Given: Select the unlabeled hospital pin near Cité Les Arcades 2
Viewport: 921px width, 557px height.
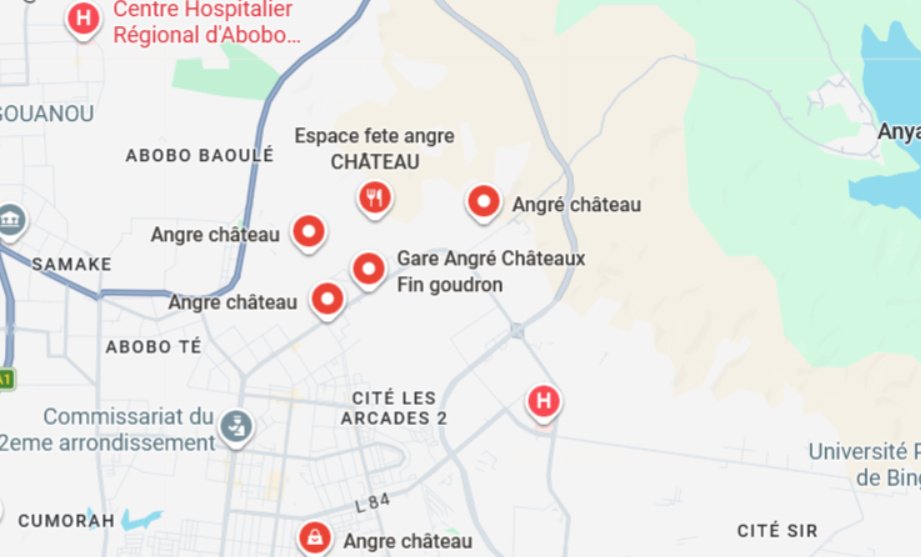Looking at the screenshot, I should [x=543, y=402].
